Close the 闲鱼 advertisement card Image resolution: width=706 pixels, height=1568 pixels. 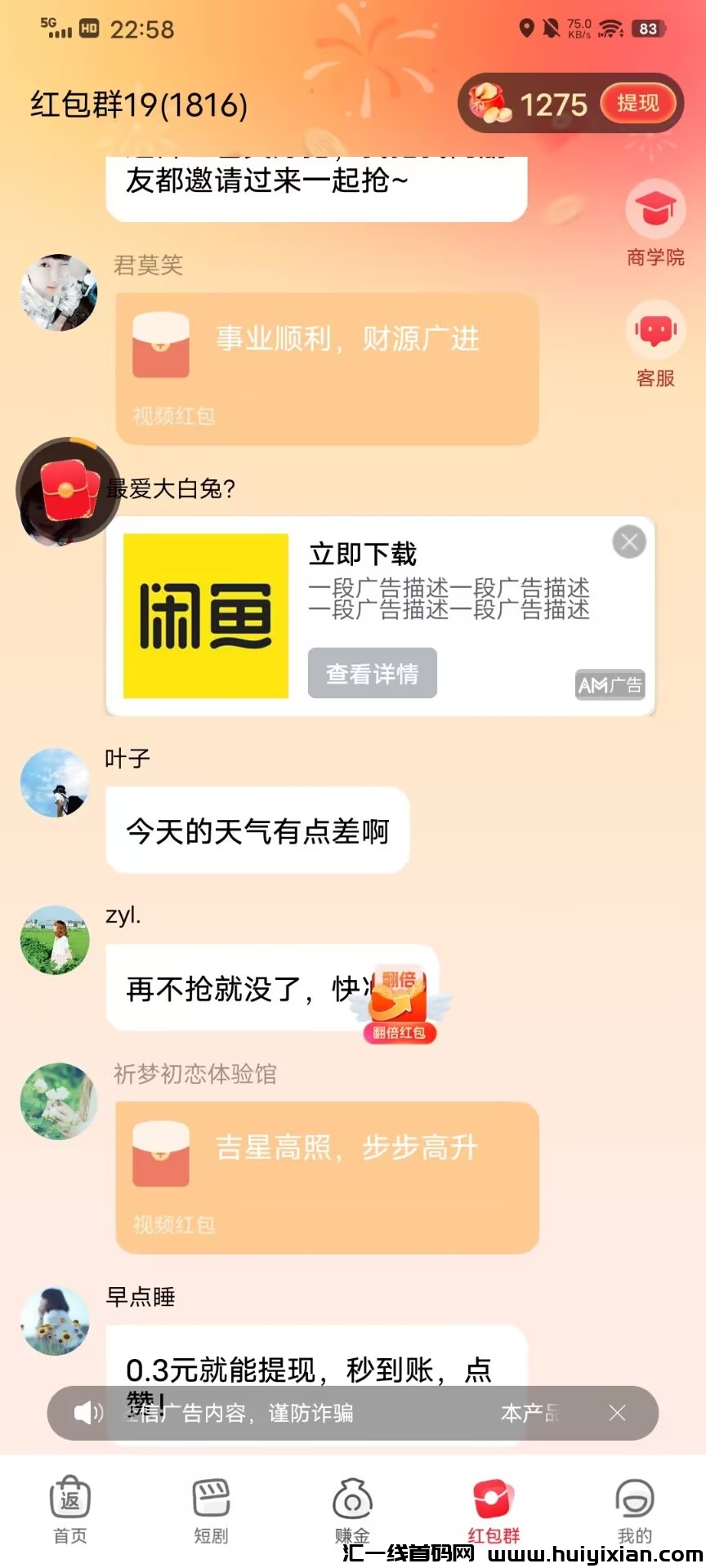pyautogui.click(x=629, y=541)
